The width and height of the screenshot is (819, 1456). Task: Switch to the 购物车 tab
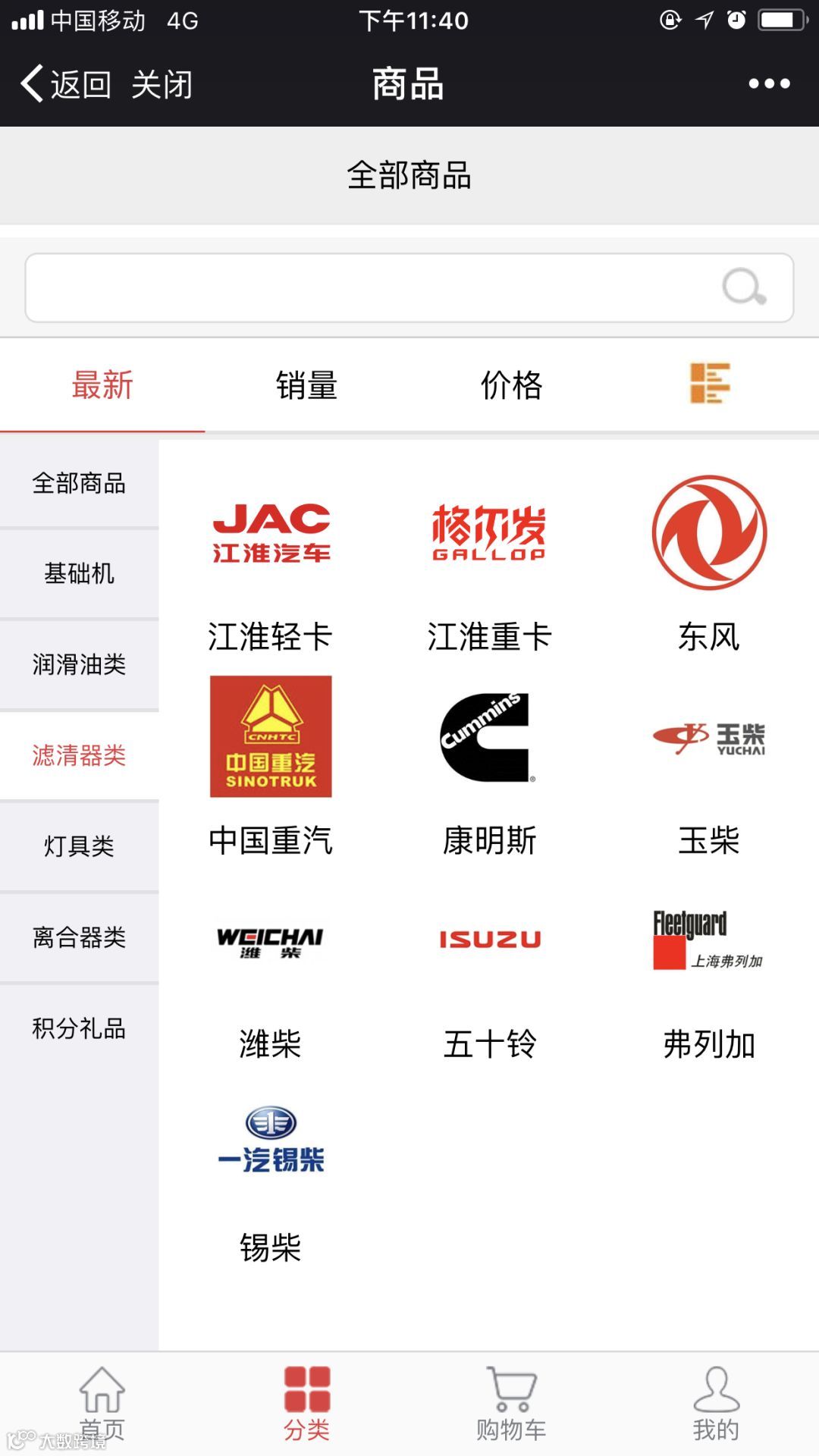511,1404
